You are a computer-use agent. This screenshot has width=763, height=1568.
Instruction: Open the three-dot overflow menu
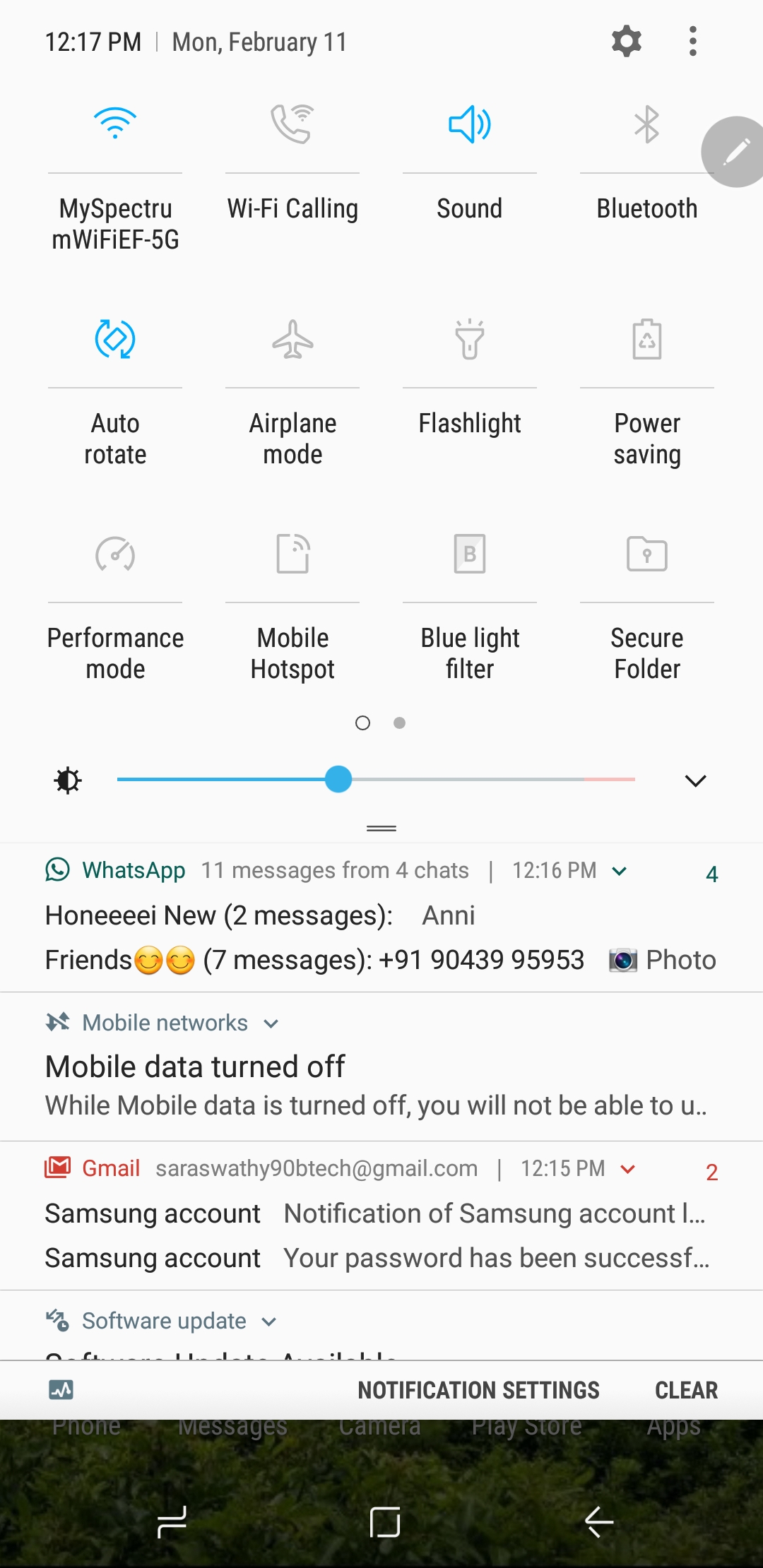click(x=692, y=41)
